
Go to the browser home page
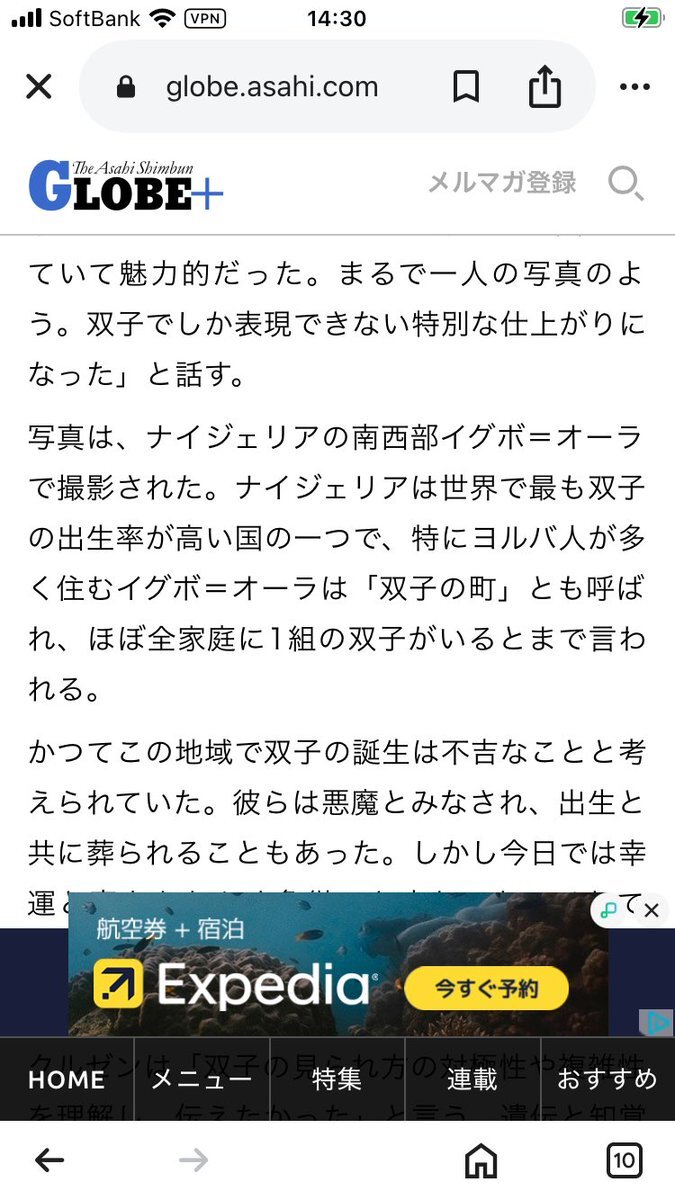point(481,1160)
